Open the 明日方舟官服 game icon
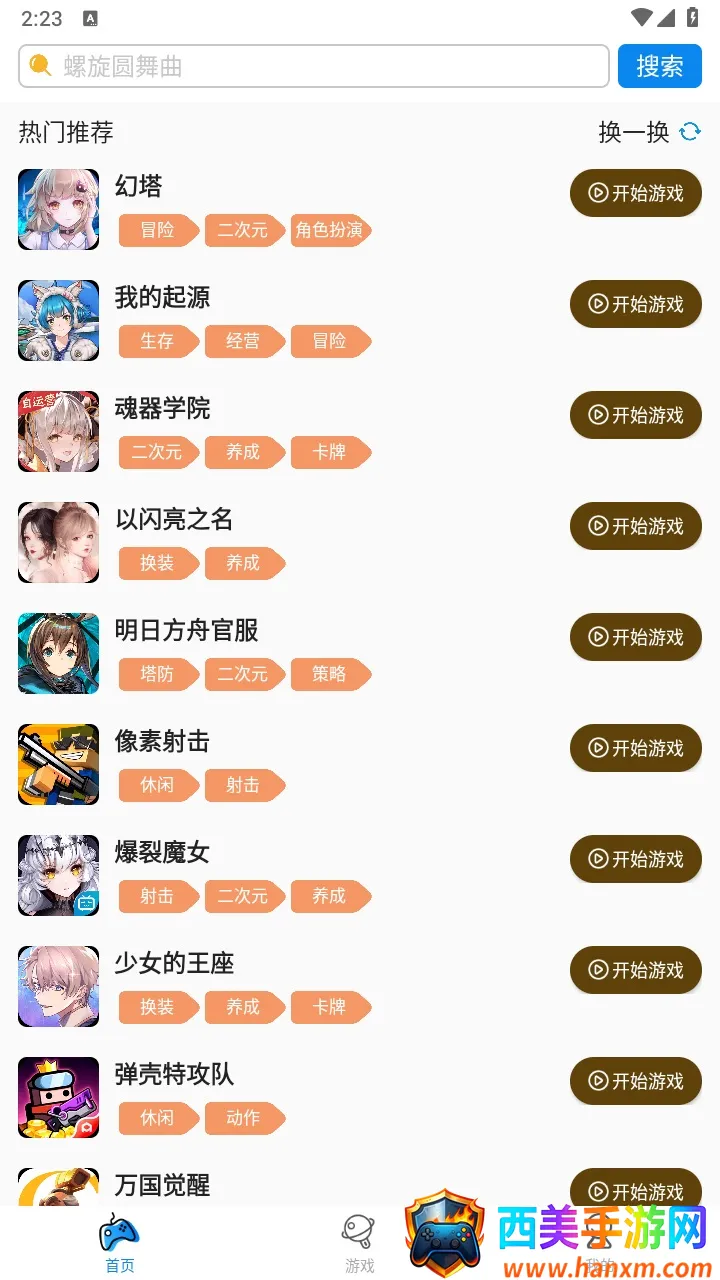The height and width of the screenshot is (1280, 720). [x=59, y=653]
